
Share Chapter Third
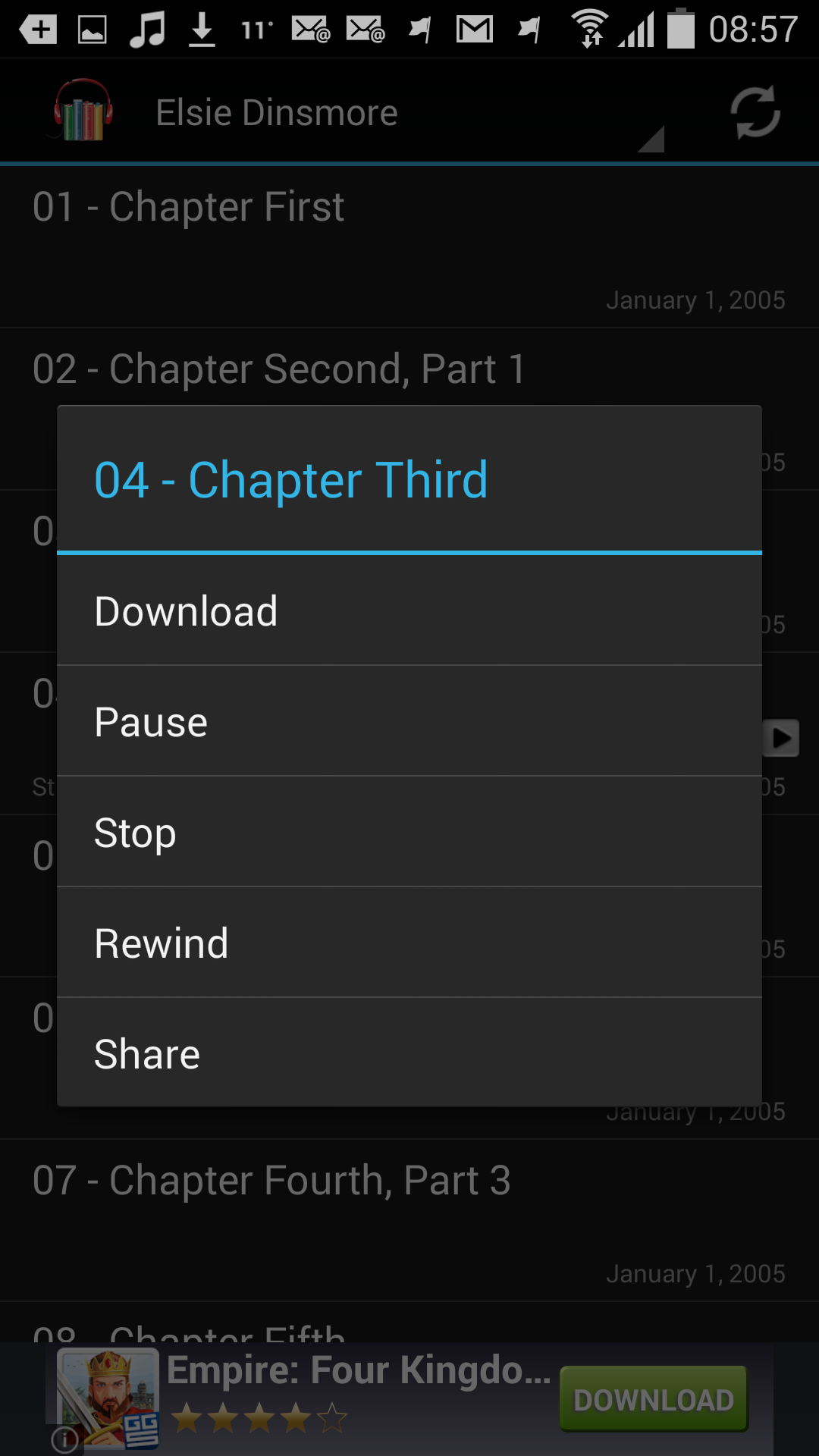click(x=409, y=1054)
